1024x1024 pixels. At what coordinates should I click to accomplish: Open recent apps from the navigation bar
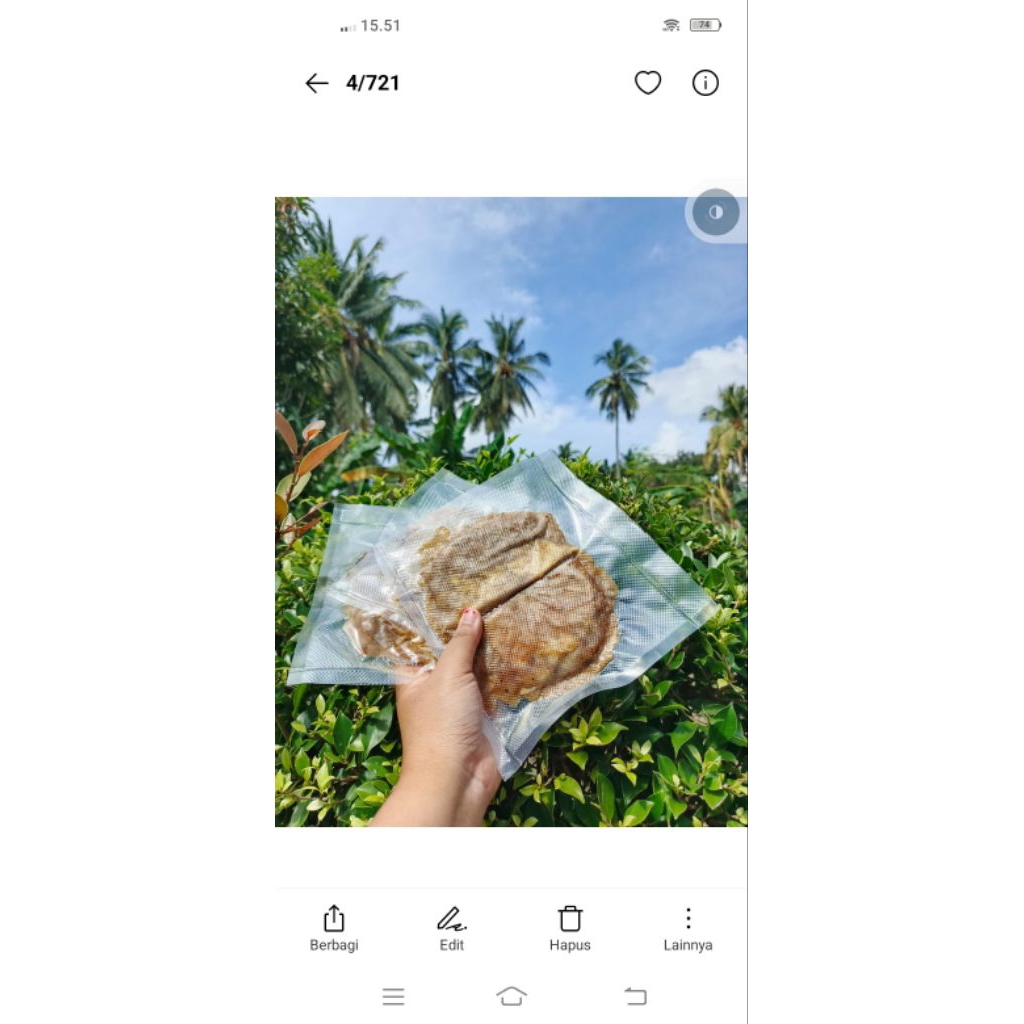click(394, 996)
